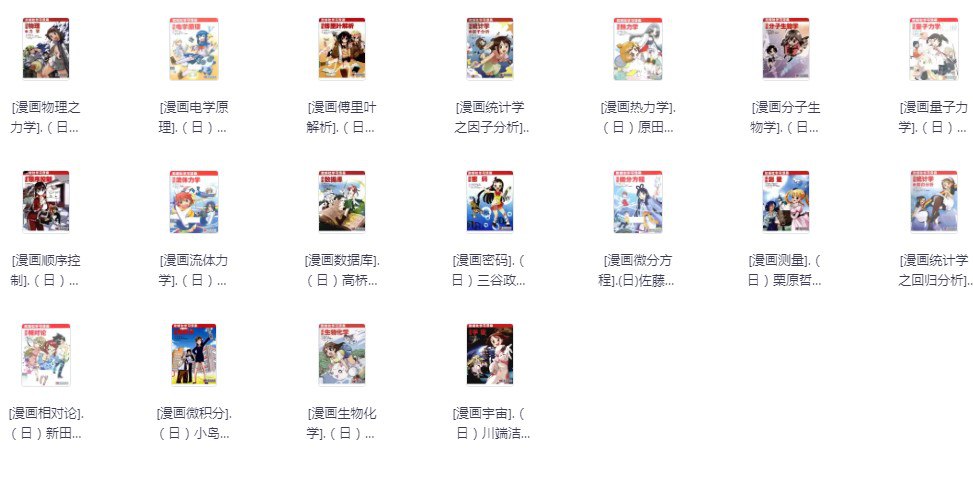View the 漫画量子力学 book
Screen dimensions: 973x479
(x=934, y=49)
